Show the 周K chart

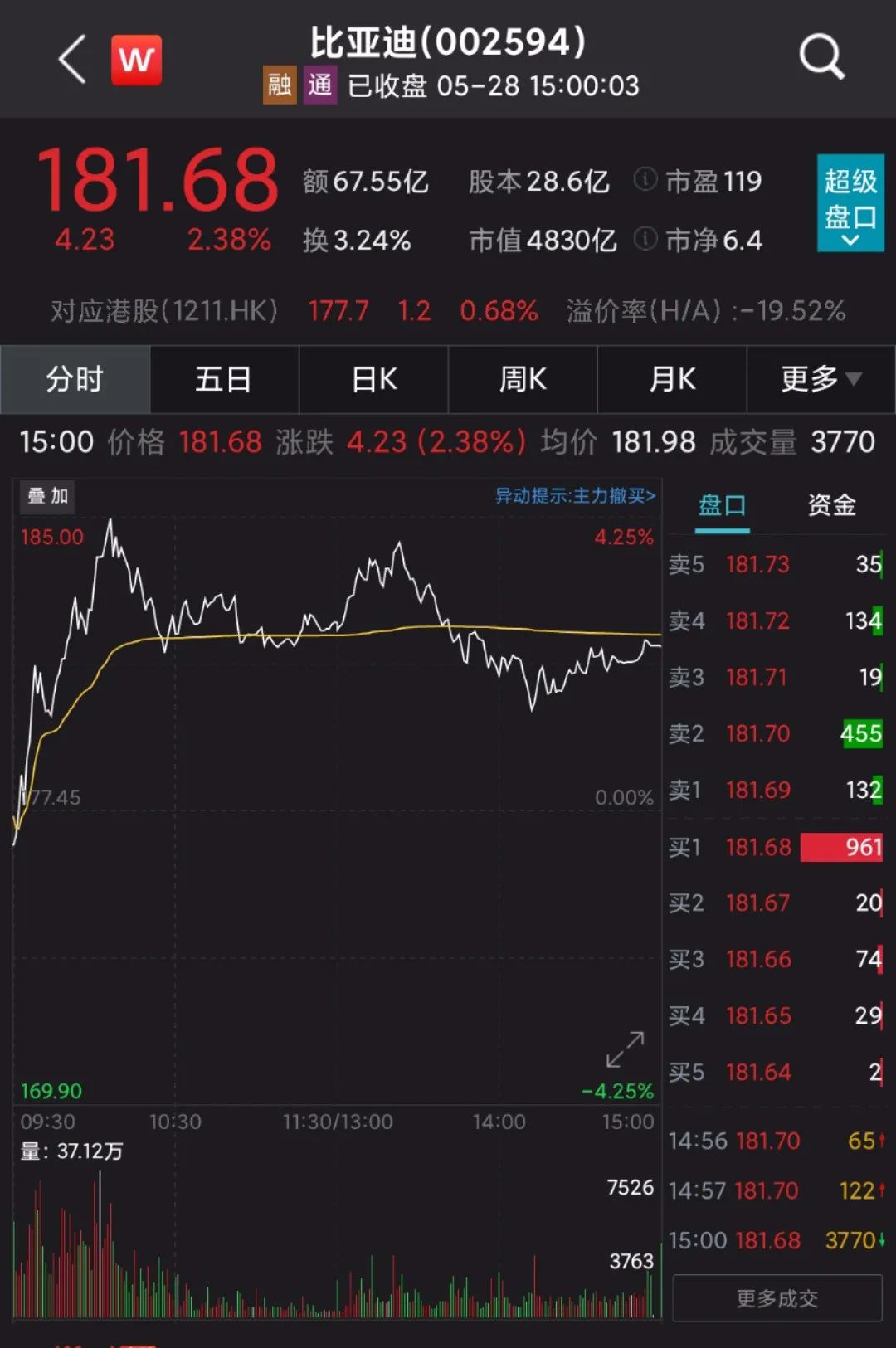(523, 379)
